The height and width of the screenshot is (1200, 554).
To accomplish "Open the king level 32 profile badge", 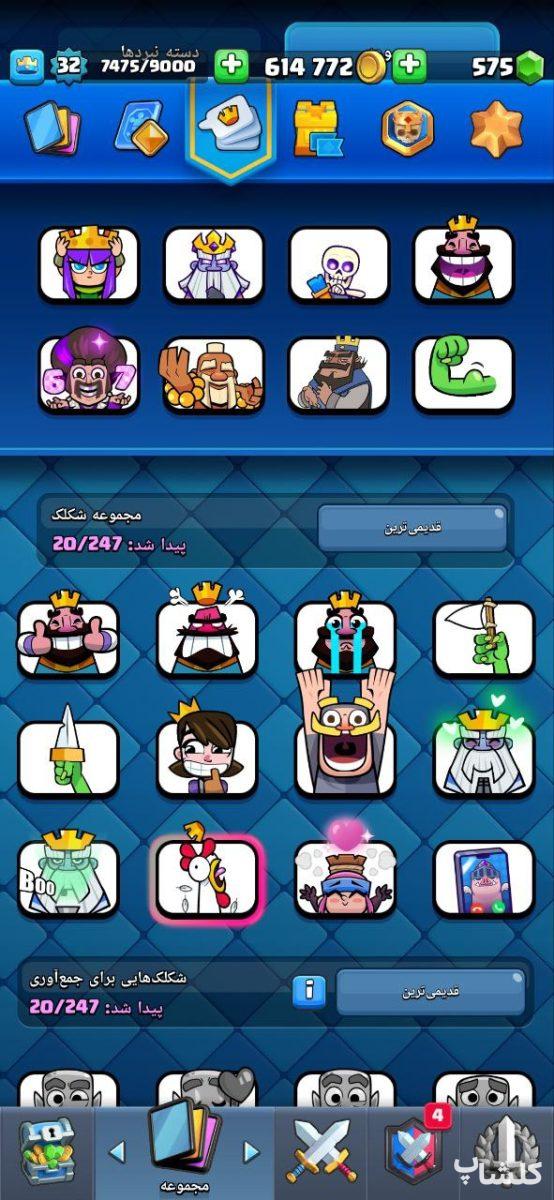I will (x=68, y=66).
